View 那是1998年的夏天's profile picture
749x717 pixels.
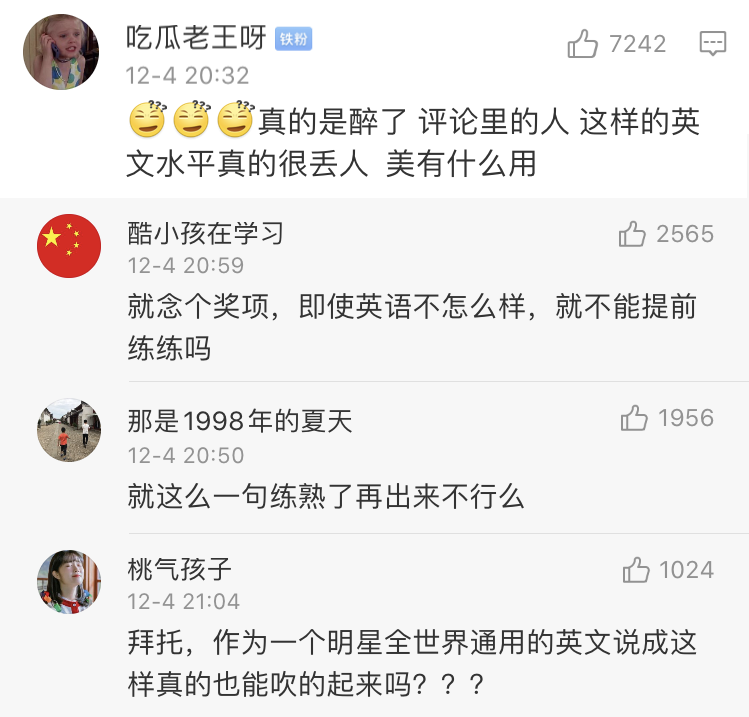click(69, 430)
